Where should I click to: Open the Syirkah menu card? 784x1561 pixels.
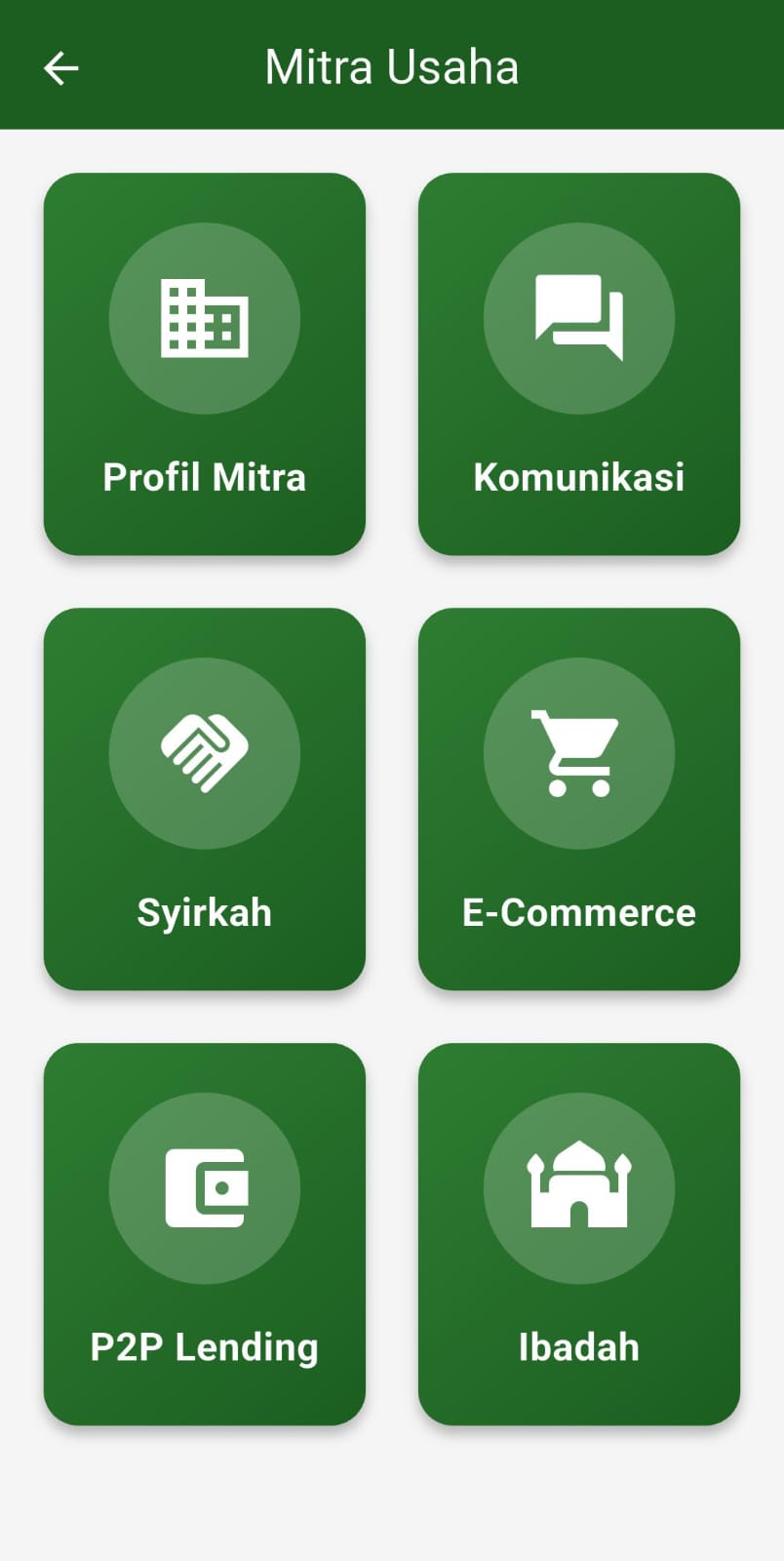[204, 800]
